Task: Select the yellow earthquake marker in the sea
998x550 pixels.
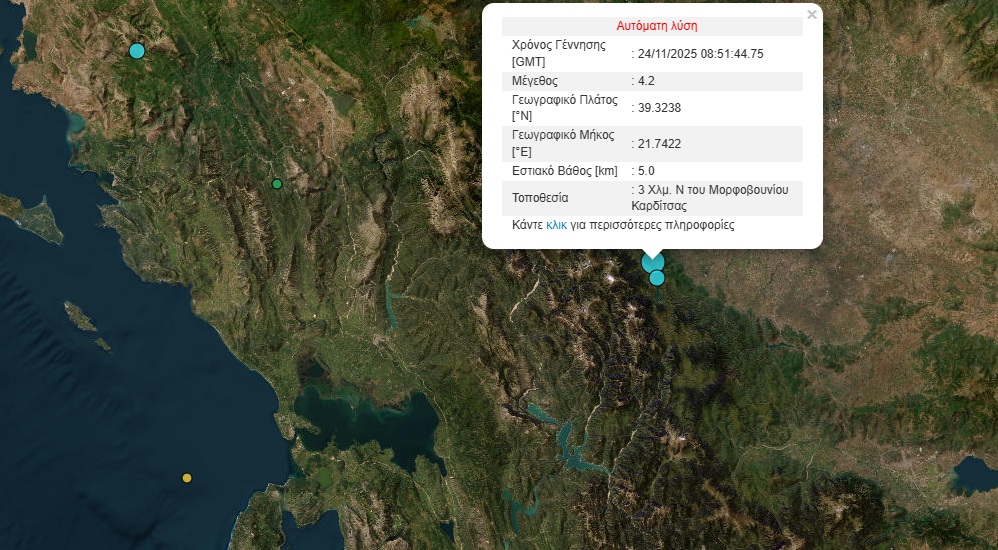Action: point(186,478)
